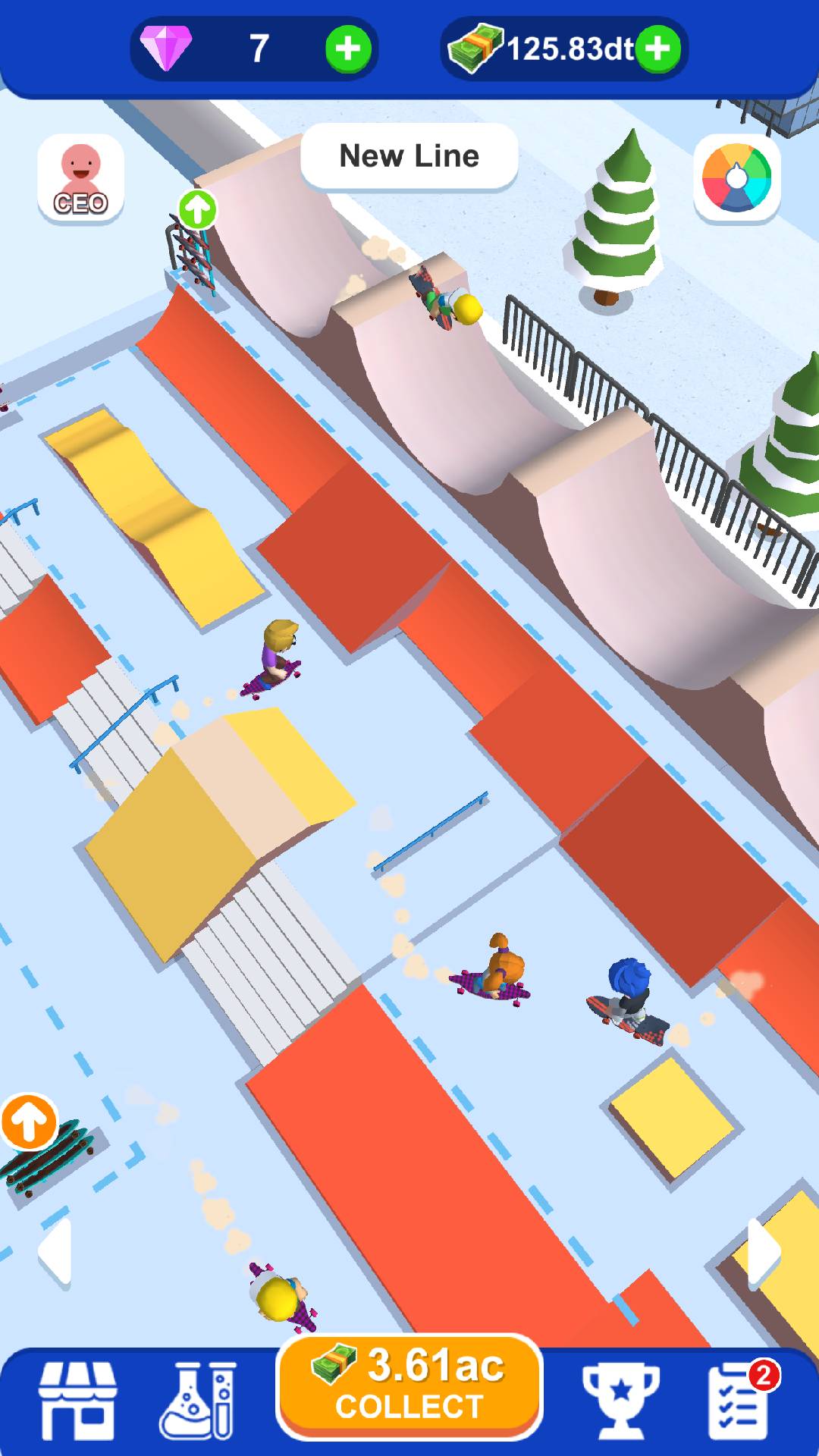
Task: Collect the 3.61ac earnings
Action: 409,1386
